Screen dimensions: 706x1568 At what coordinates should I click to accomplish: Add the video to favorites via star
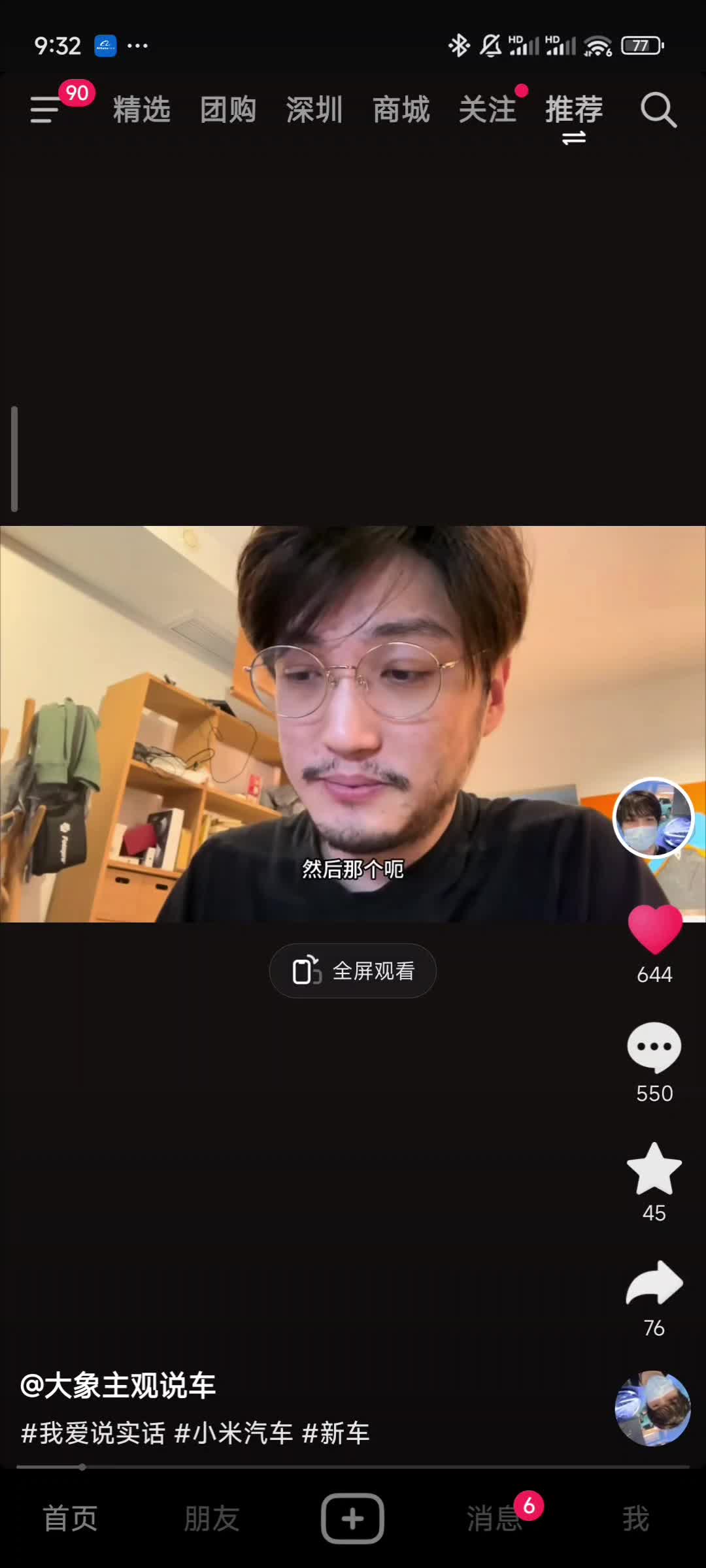(x=654, y=1169)
